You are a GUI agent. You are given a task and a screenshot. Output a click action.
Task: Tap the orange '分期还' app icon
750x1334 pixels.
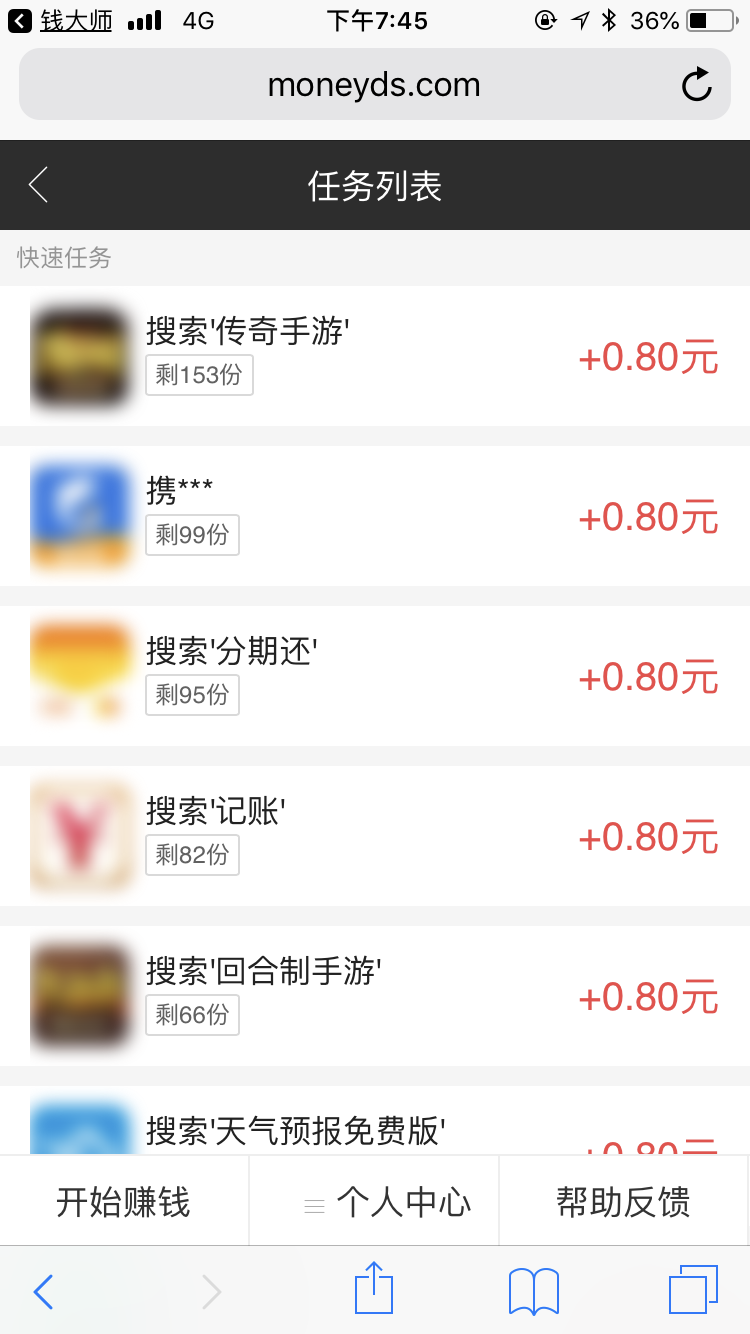click(x=80, y=675)
